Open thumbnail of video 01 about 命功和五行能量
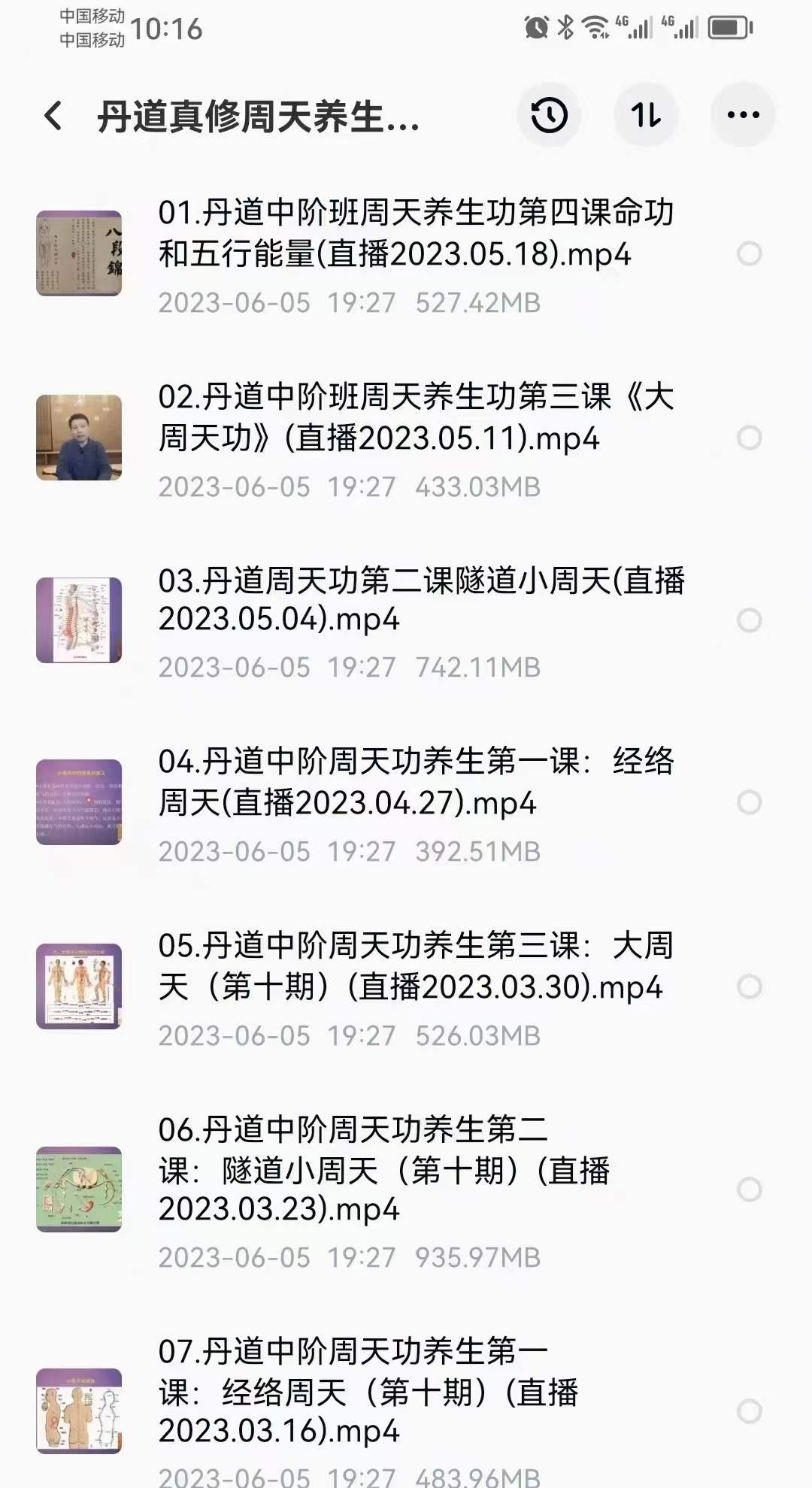Viewport: 812px width, 1488px height. 79,253
